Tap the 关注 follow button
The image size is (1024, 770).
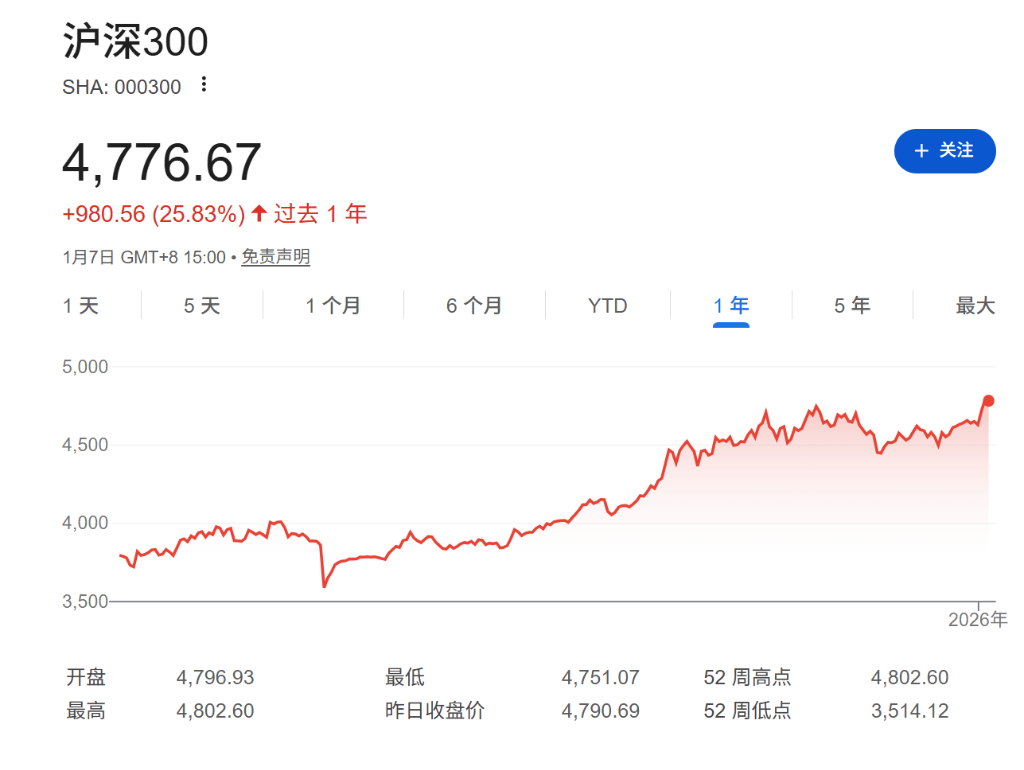(x=944, y=151)
